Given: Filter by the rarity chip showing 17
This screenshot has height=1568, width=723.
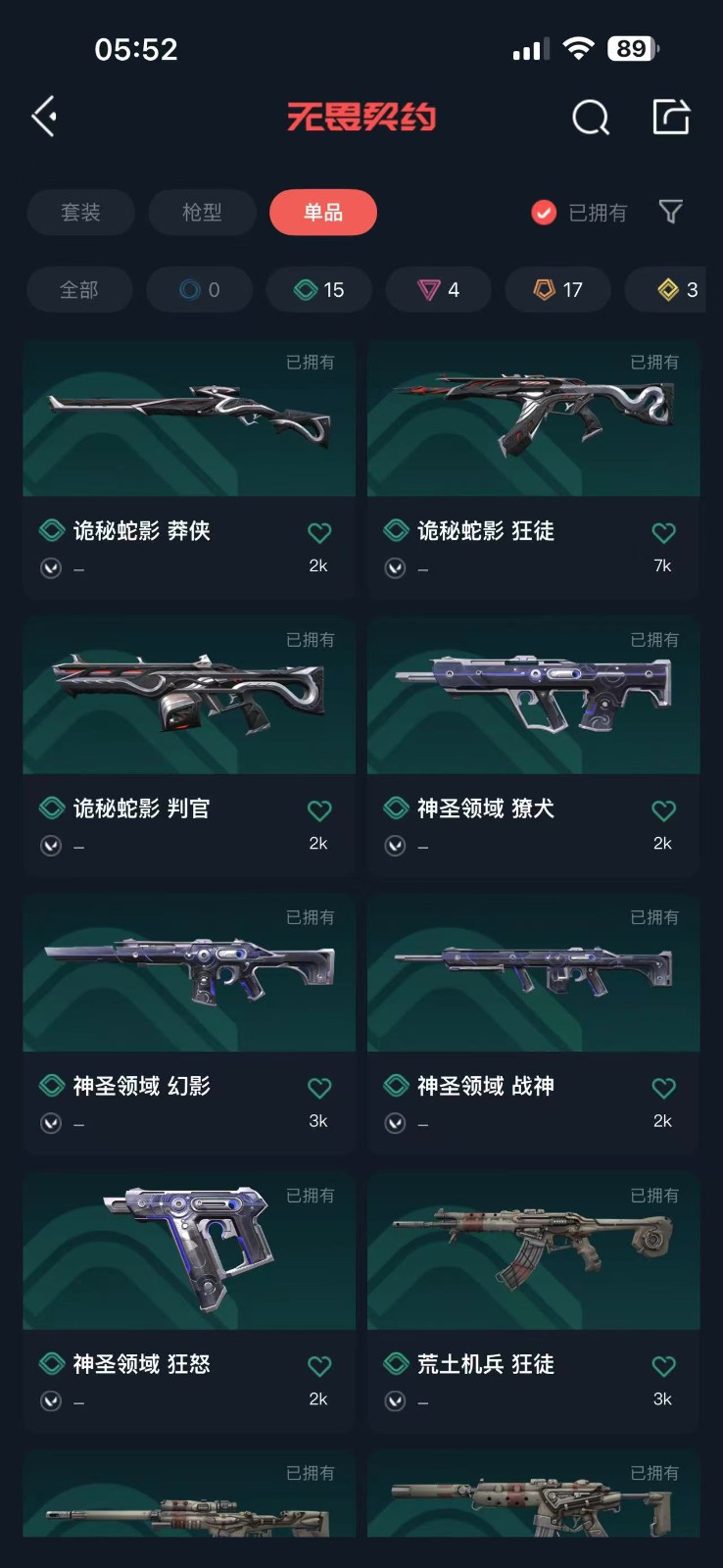Looking at the screenshot, I should [x=557, y=290].
